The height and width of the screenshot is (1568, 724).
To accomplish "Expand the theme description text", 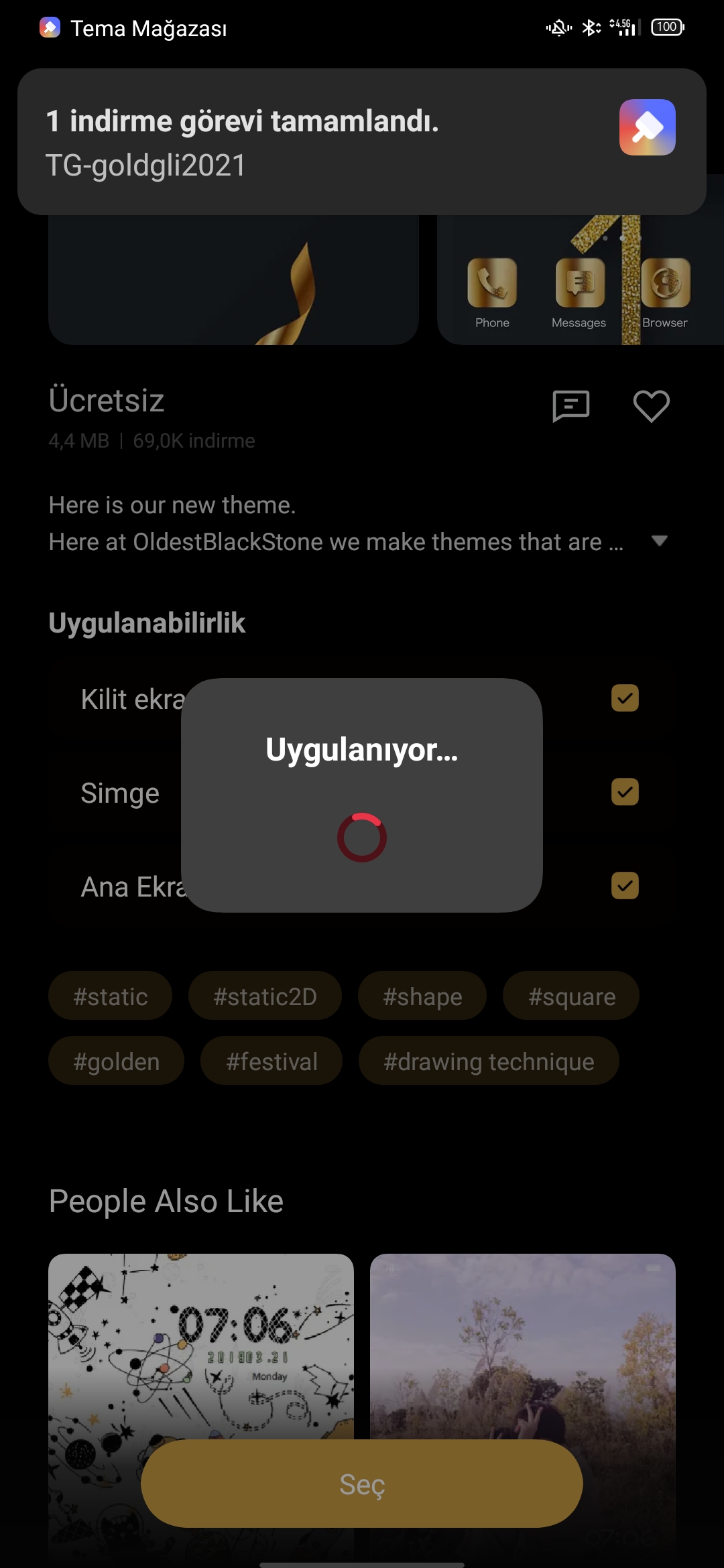I will coord(660,541).
